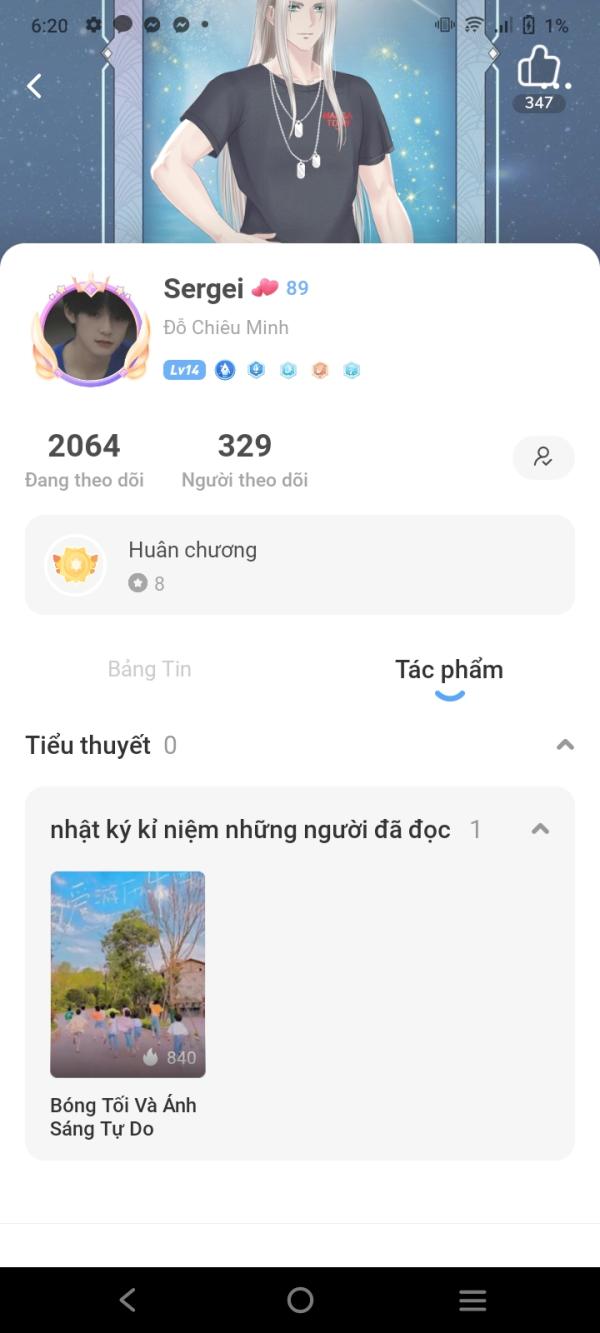Image resolution: width=600 pixels, height=1333 pixels.
Task: Collapse the Tiểu thuyết section
Action: (565, 745)
